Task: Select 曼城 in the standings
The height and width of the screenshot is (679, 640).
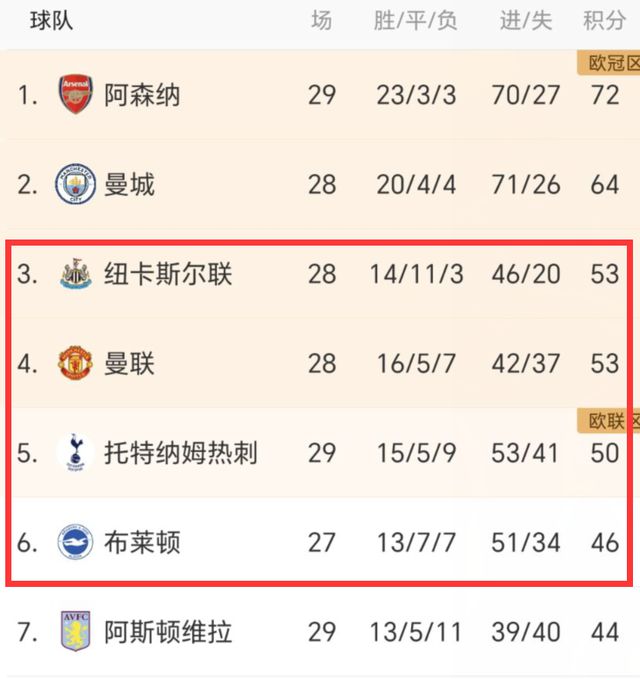Action: click(130, 185)
